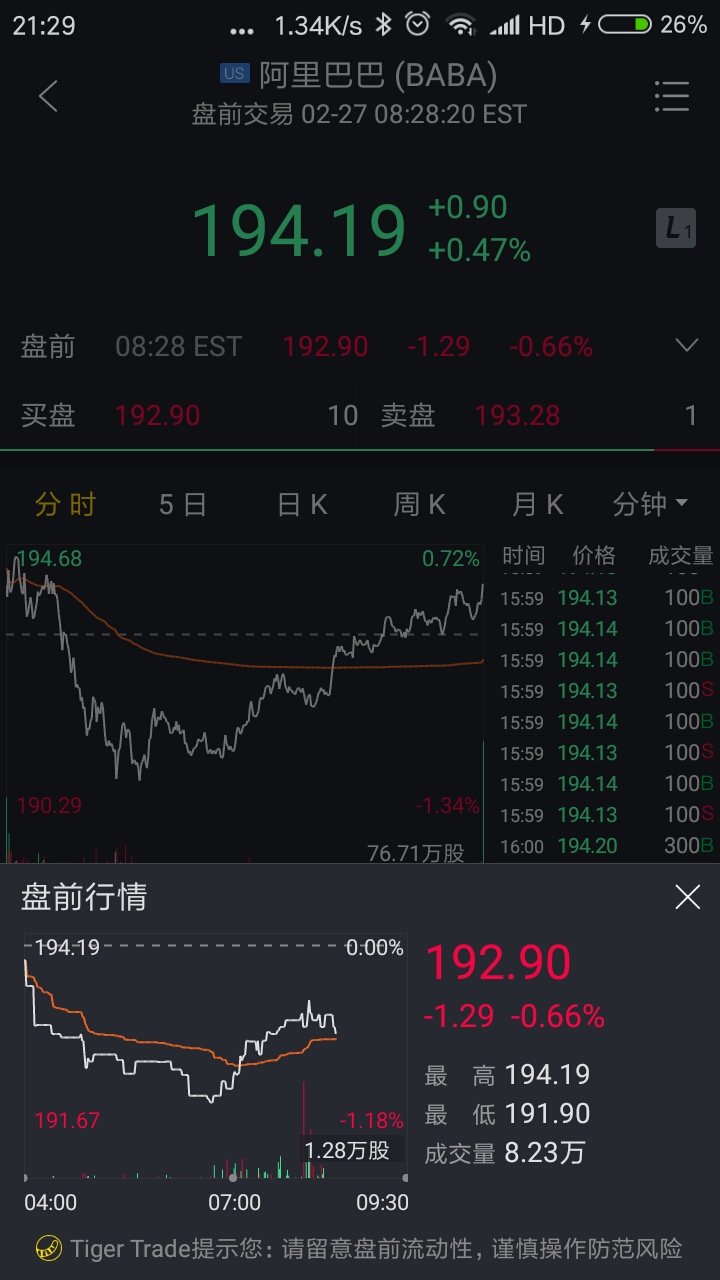Open the 分钟 interval dropdown
This screenshot has width=720, height=1280.
(650, 504)
